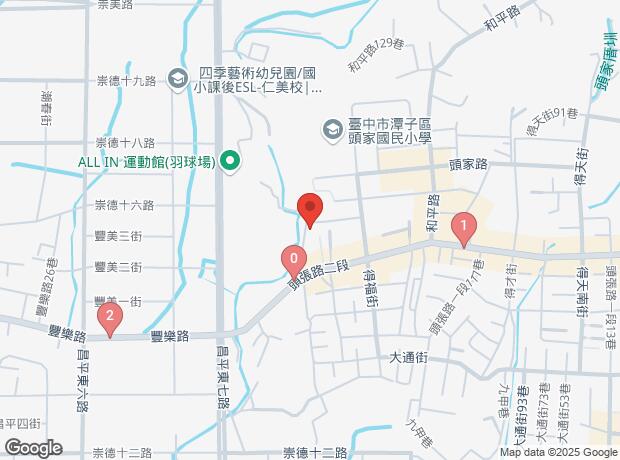620x460 pixels.
Task: Tap map marker numbered 2
Action: coord(109,318)
